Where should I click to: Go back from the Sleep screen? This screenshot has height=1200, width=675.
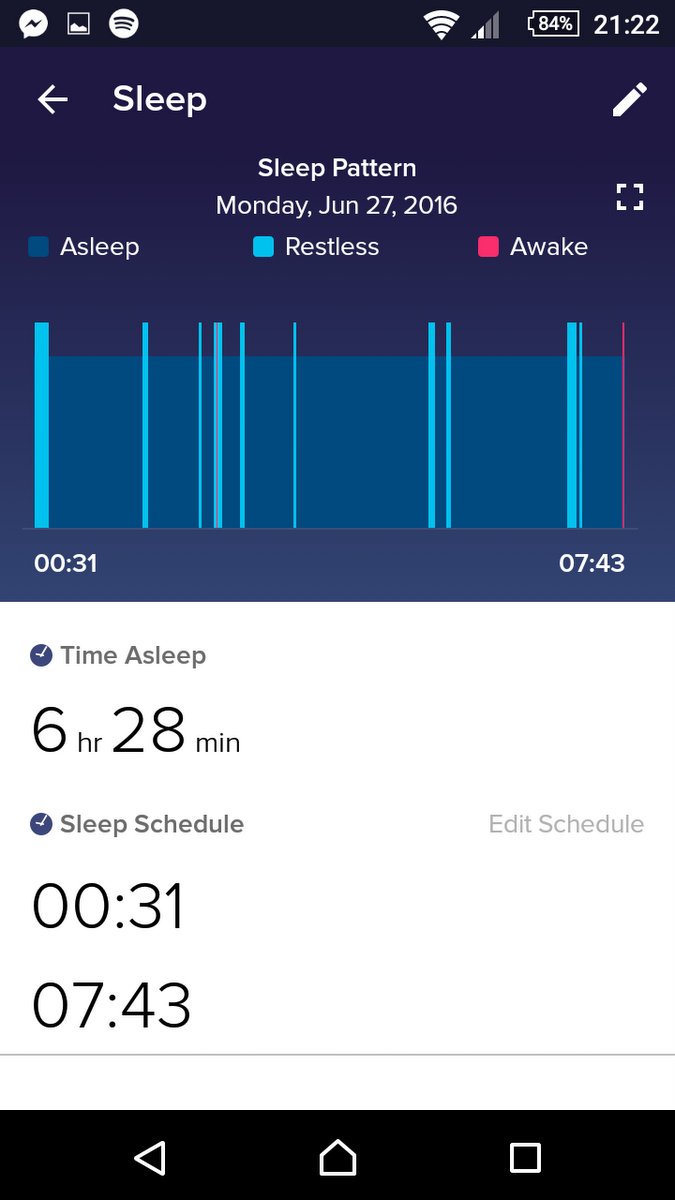(x=52, y=99)
